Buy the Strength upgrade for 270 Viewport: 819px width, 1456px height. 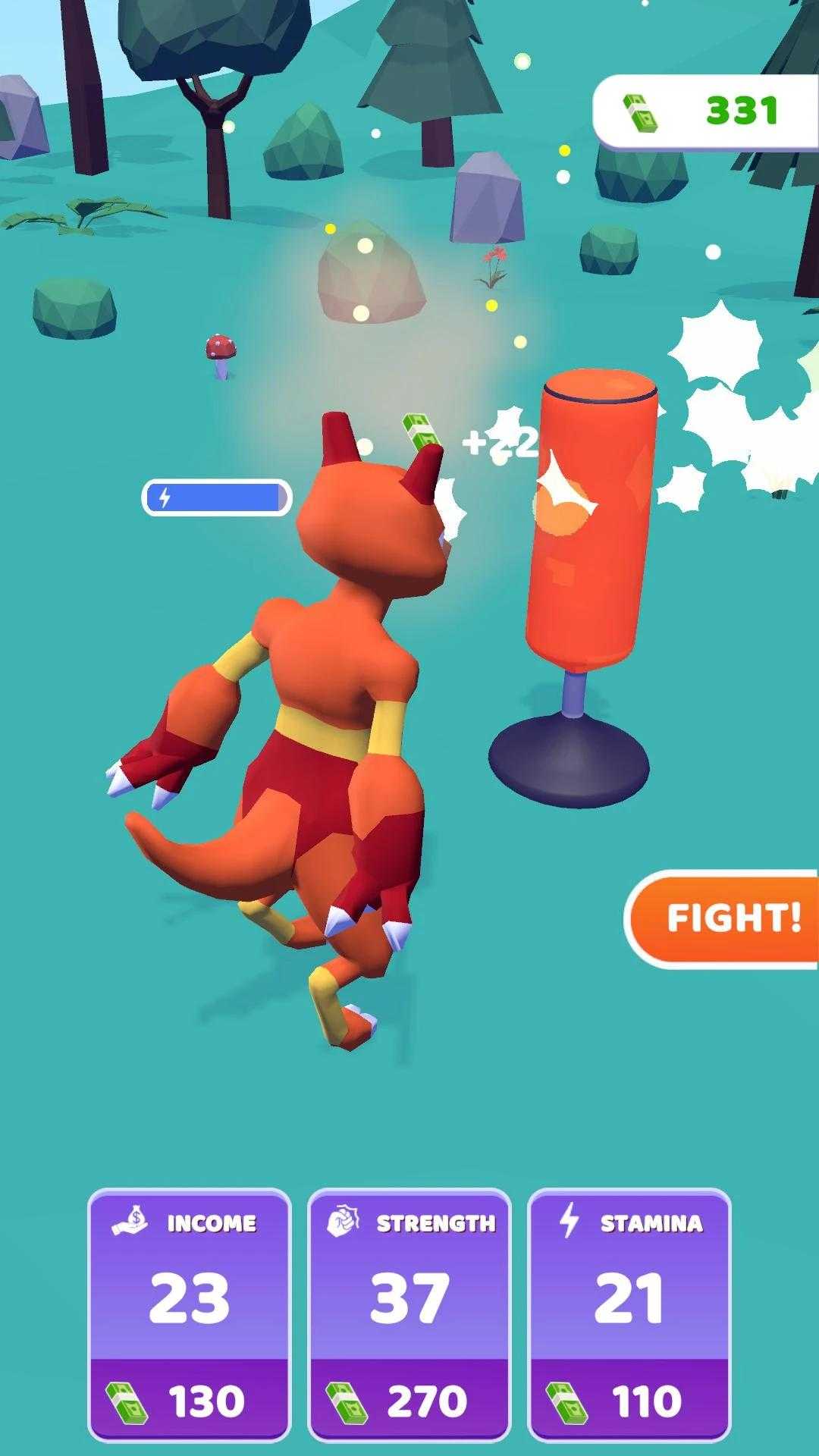point(409,1315)
